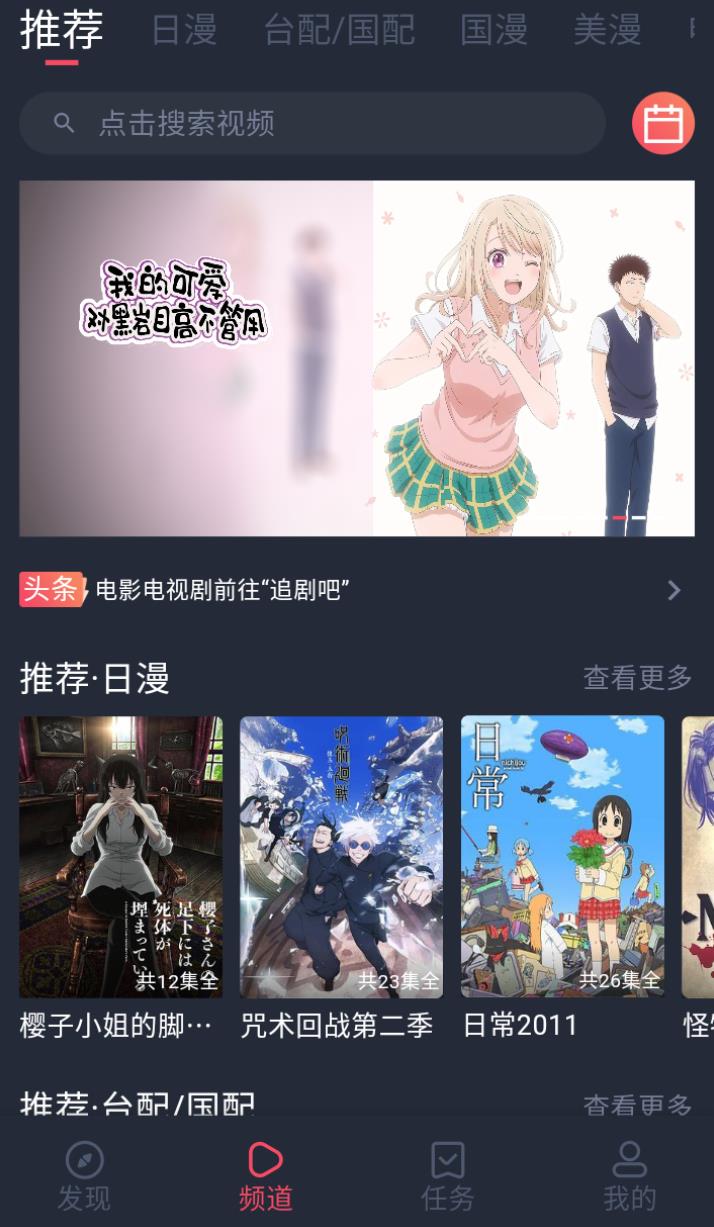Open the 樱子小姐的脚 anime card
This screenshot has width=714, height=1227.
coord(121,857)
